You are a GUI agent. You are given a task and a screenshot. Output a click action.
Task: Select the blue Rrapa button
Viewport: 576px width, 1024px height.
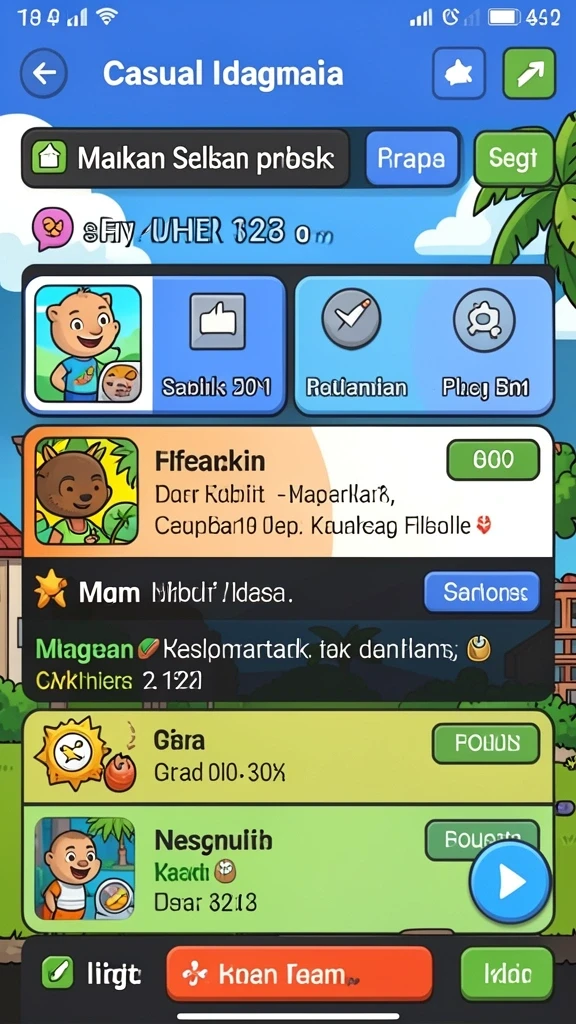411,158
